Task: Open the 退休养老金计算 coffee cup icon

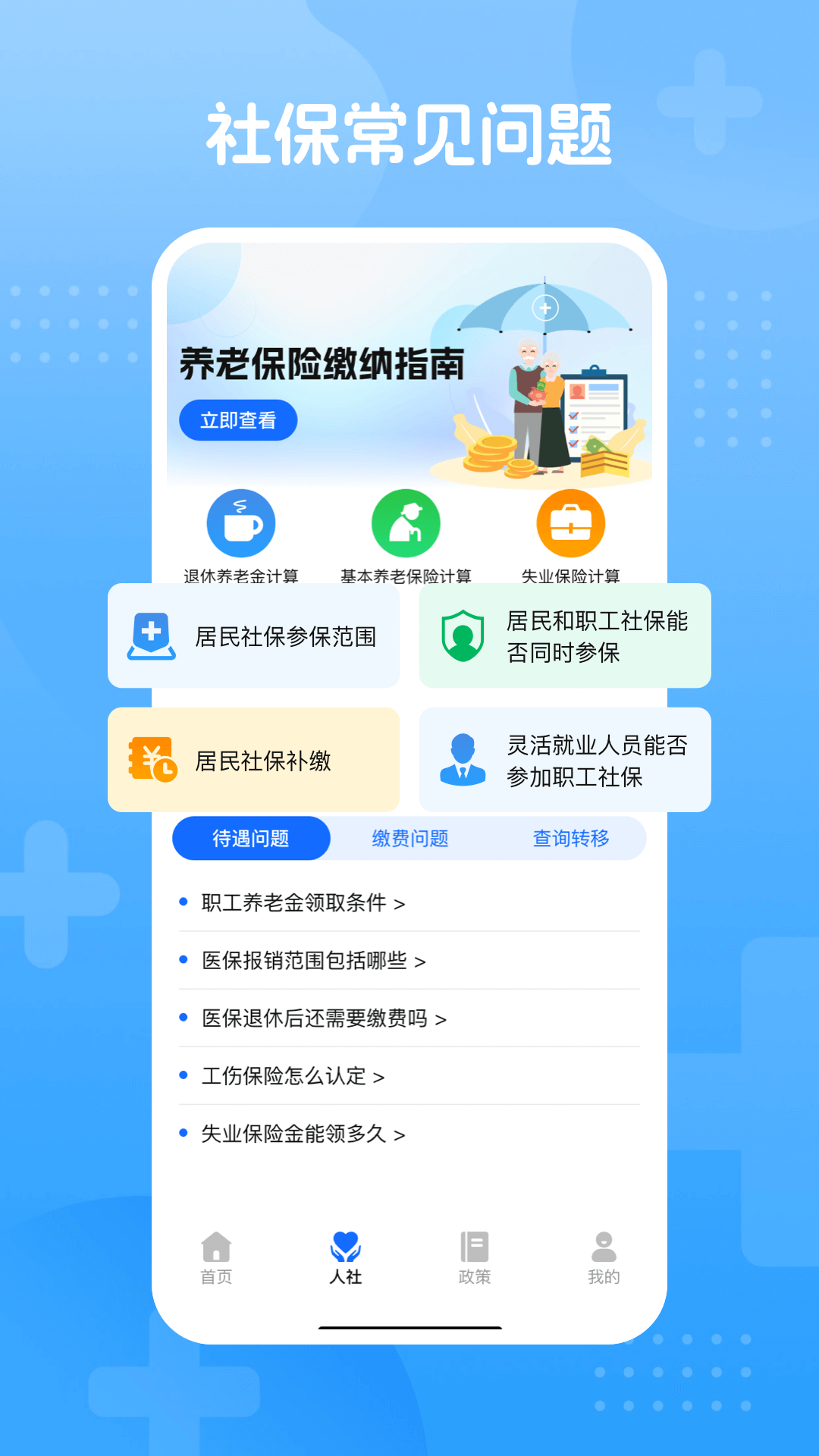Action: [x=240, y=523]
